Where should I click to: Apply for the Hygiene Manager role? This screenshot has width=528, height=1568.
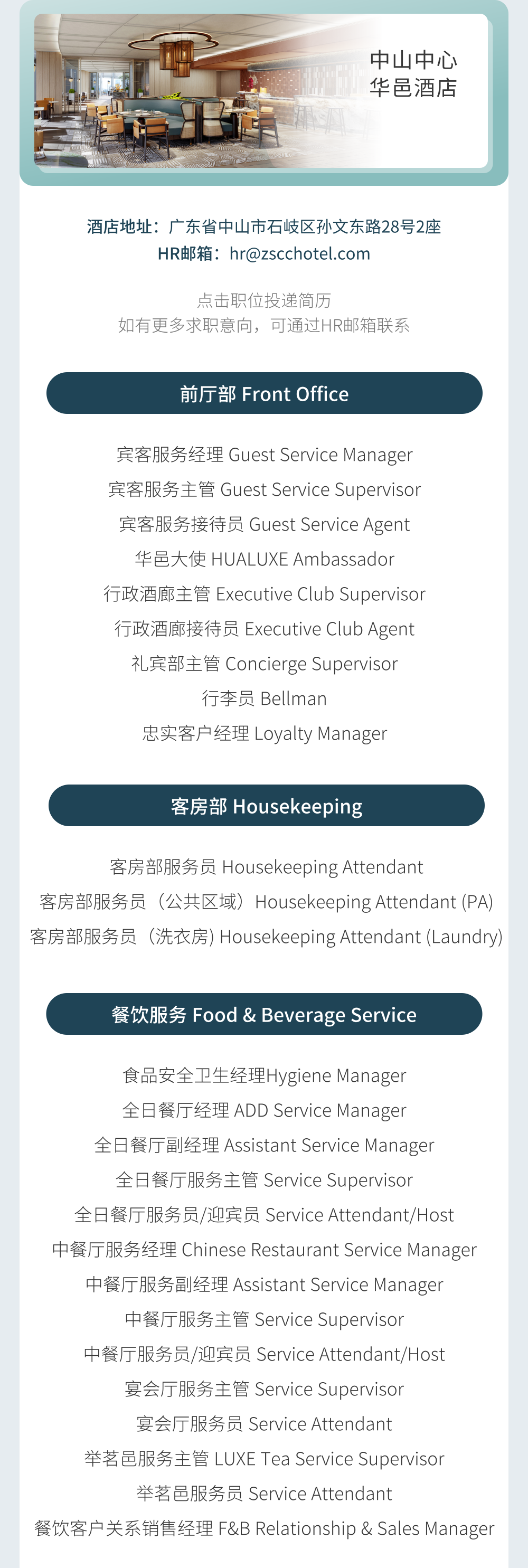coord(265,1075)
